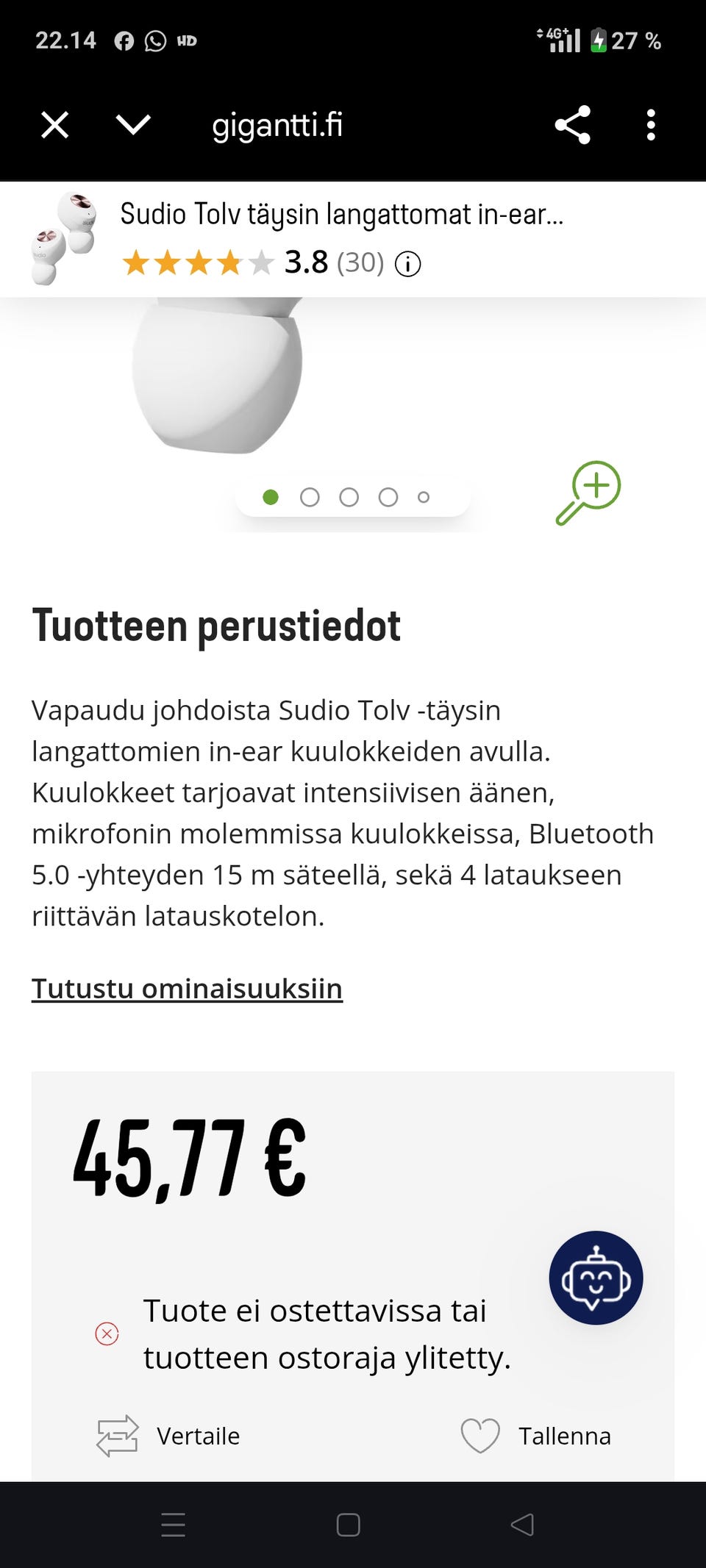Expand 'Tutustu ominaisuuksiin' section
The height and width of the screenshot is (1568, 706).
coord(186,989)
